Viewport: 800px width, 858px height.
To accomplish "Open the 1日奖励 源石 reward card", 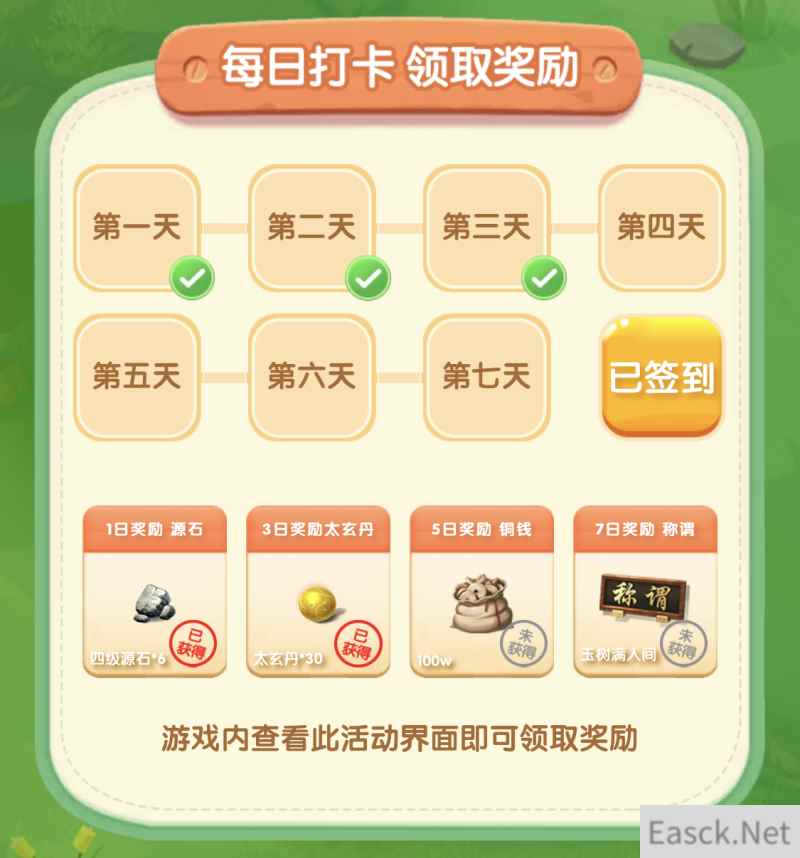I will [154, 592].
